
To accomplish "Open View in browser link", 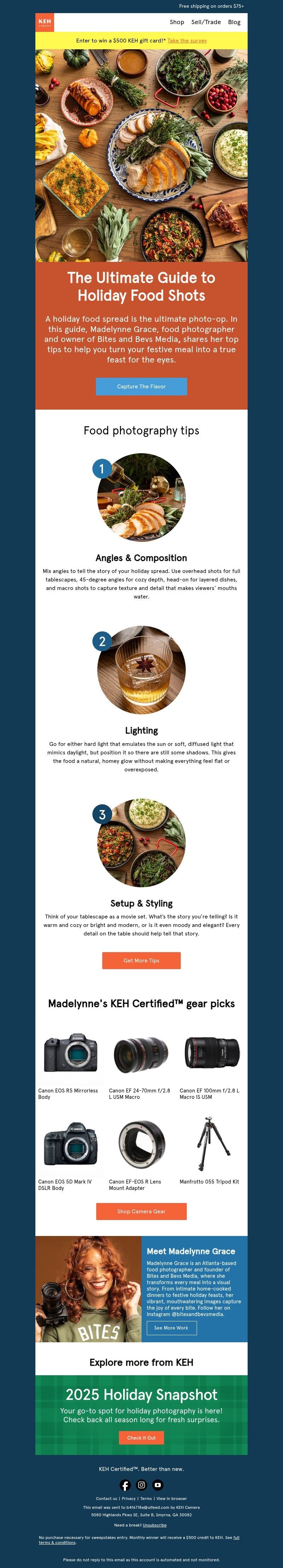I will click(x=172, y=1499).
